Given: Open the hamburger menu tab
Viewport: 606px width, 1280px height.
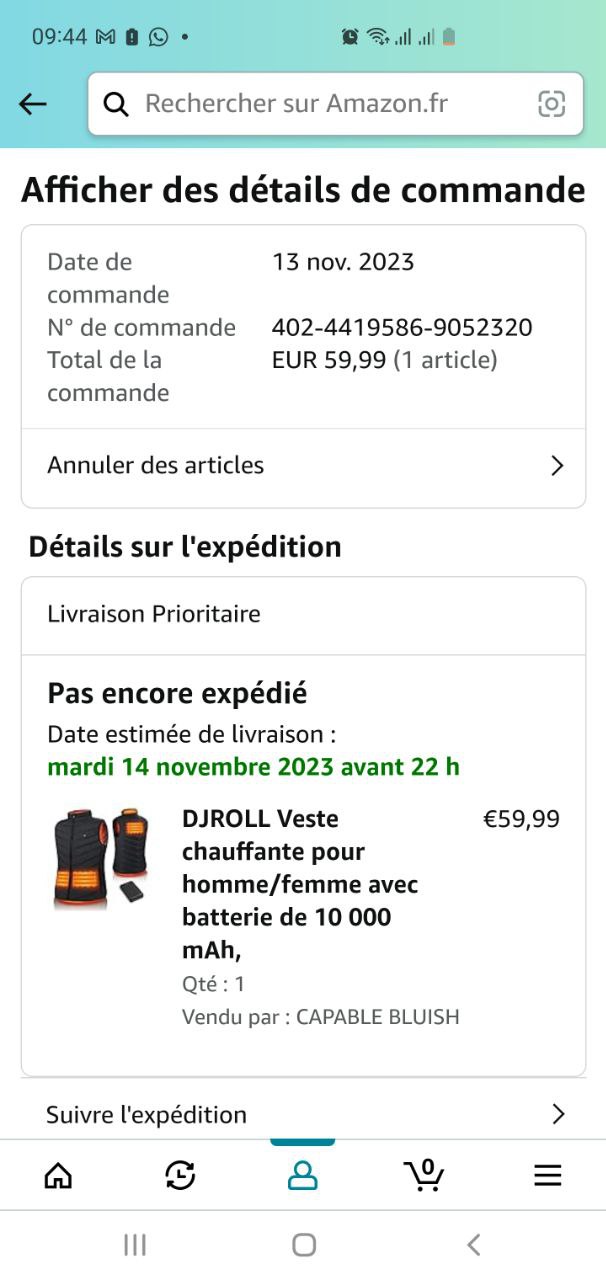Looking at the screenshot, I should click(547, 1176).
